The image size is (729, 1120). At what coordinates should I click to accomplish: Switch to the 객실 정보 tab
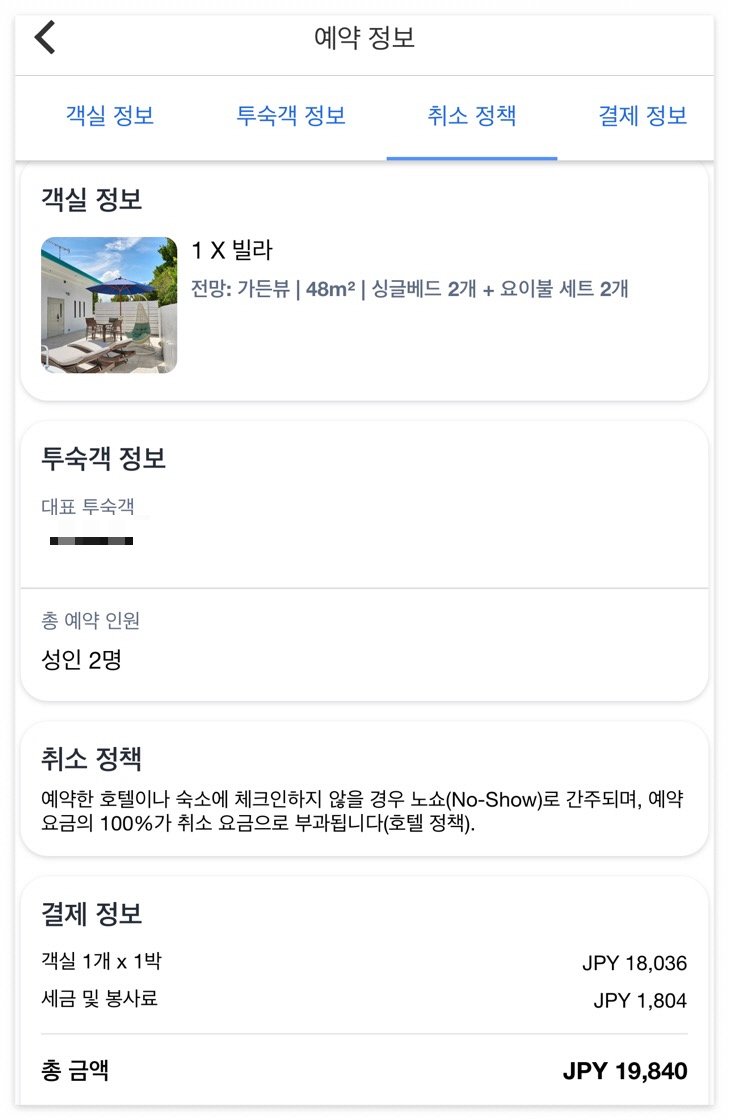(x=110, y=116)
